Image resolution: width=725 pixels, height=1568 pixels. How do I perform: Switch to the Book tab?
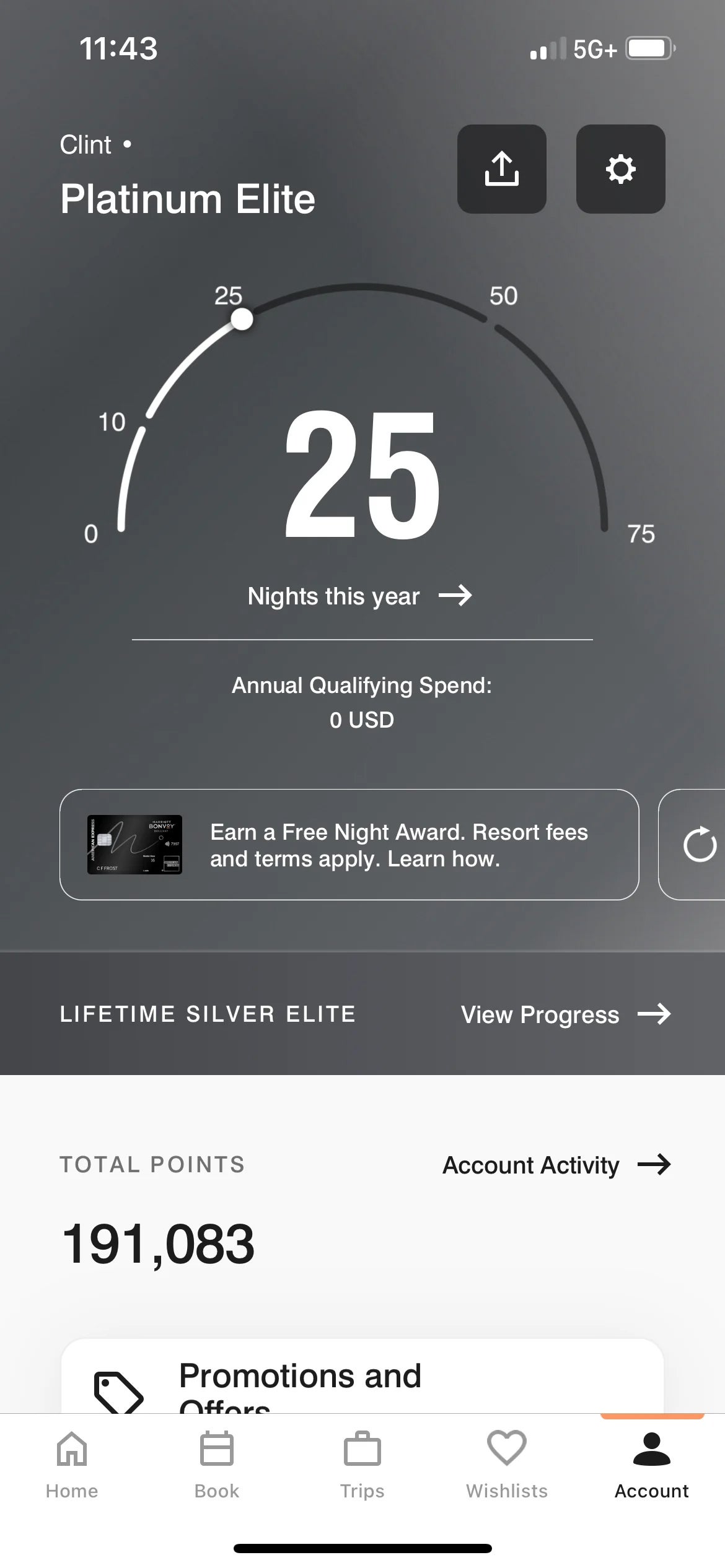(x=216, y=1468)
